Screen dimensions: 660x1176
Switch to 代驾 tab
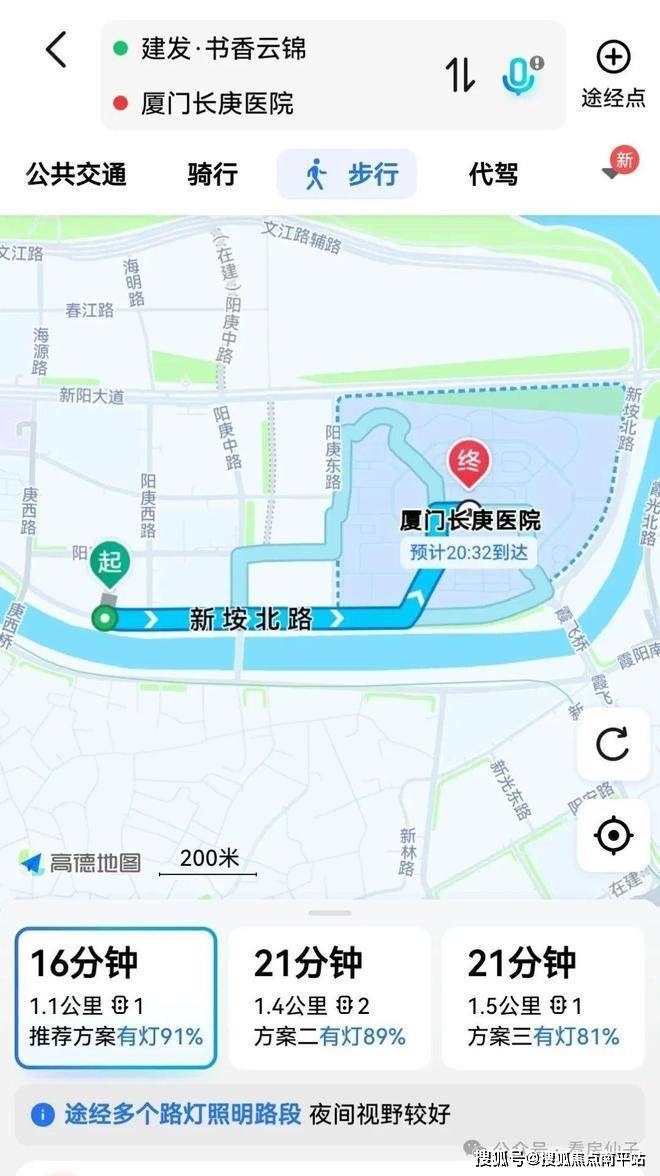[493, 175]
